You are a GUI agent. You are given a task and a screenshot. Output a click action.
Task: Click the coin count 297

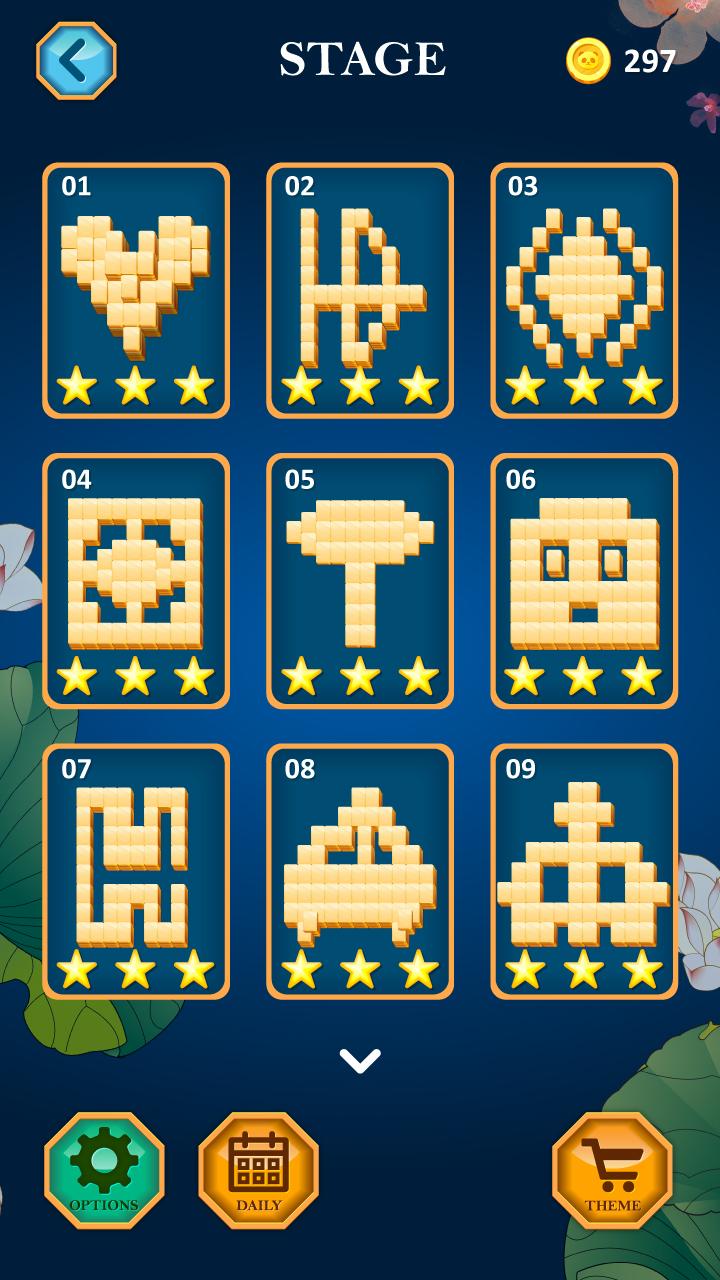650,60
